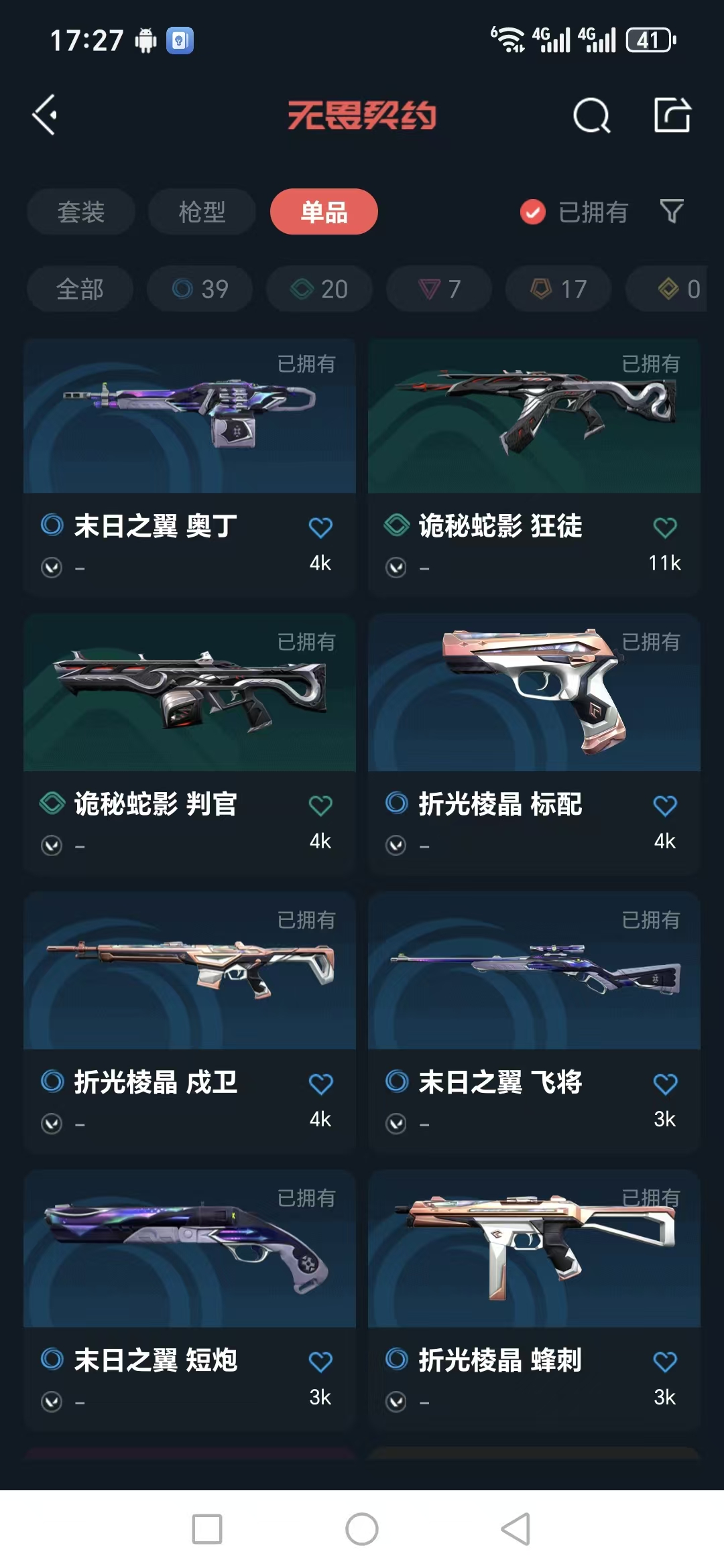Select the 全部 rarity chip

pyautogui.click(x=80, y=289)
